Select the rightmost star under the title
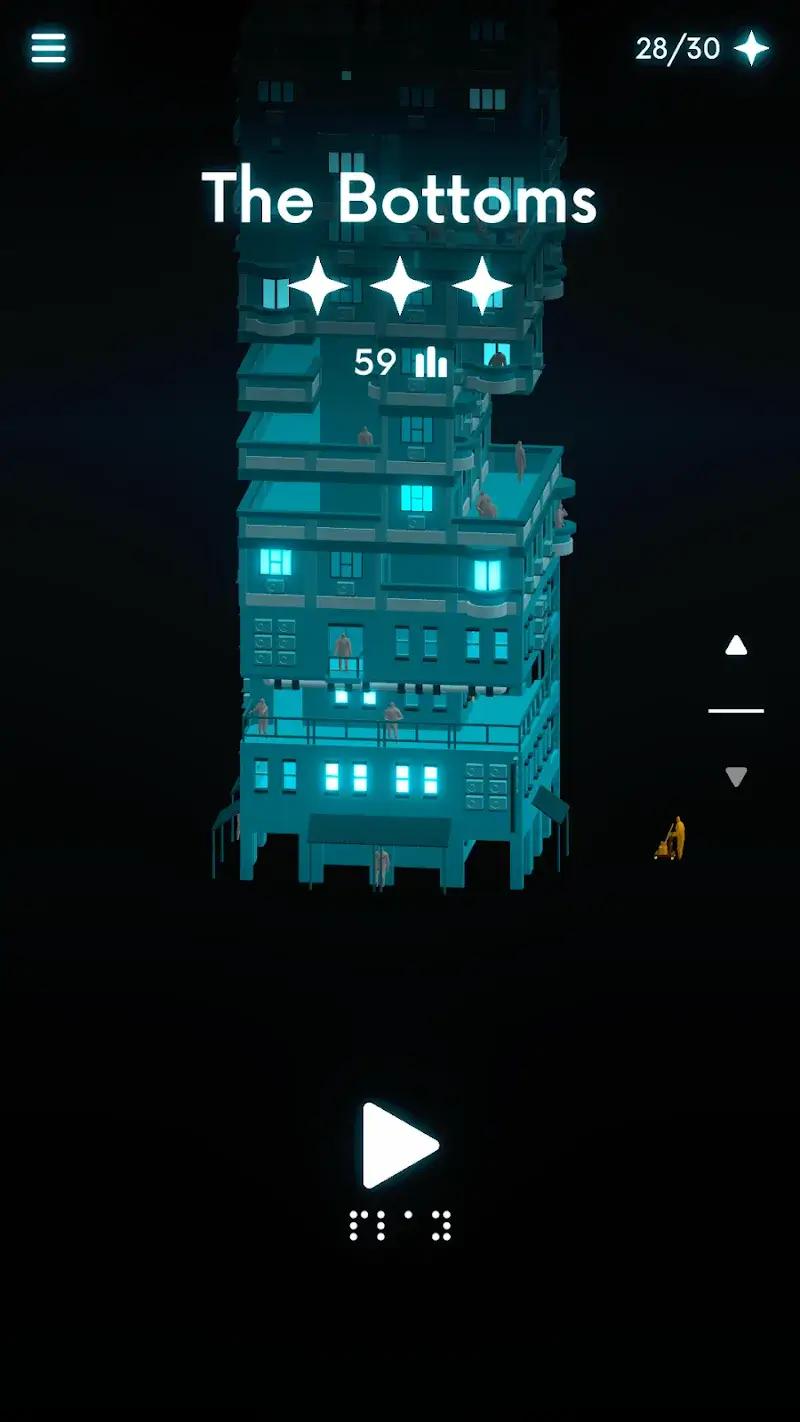Screen dimensions: 800x1422 [x=484, y=287]
